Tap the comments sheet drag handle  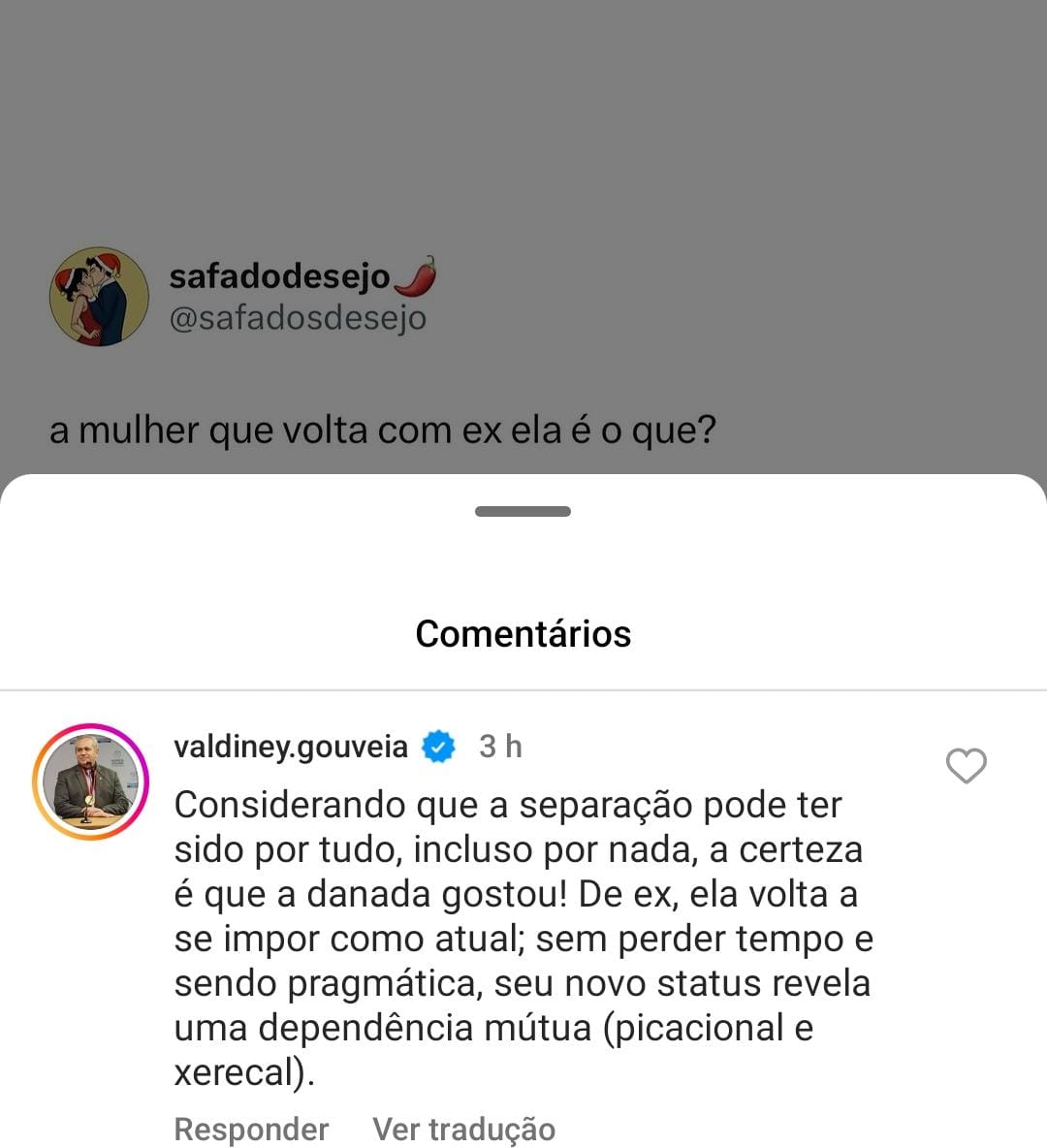point(523,511)
